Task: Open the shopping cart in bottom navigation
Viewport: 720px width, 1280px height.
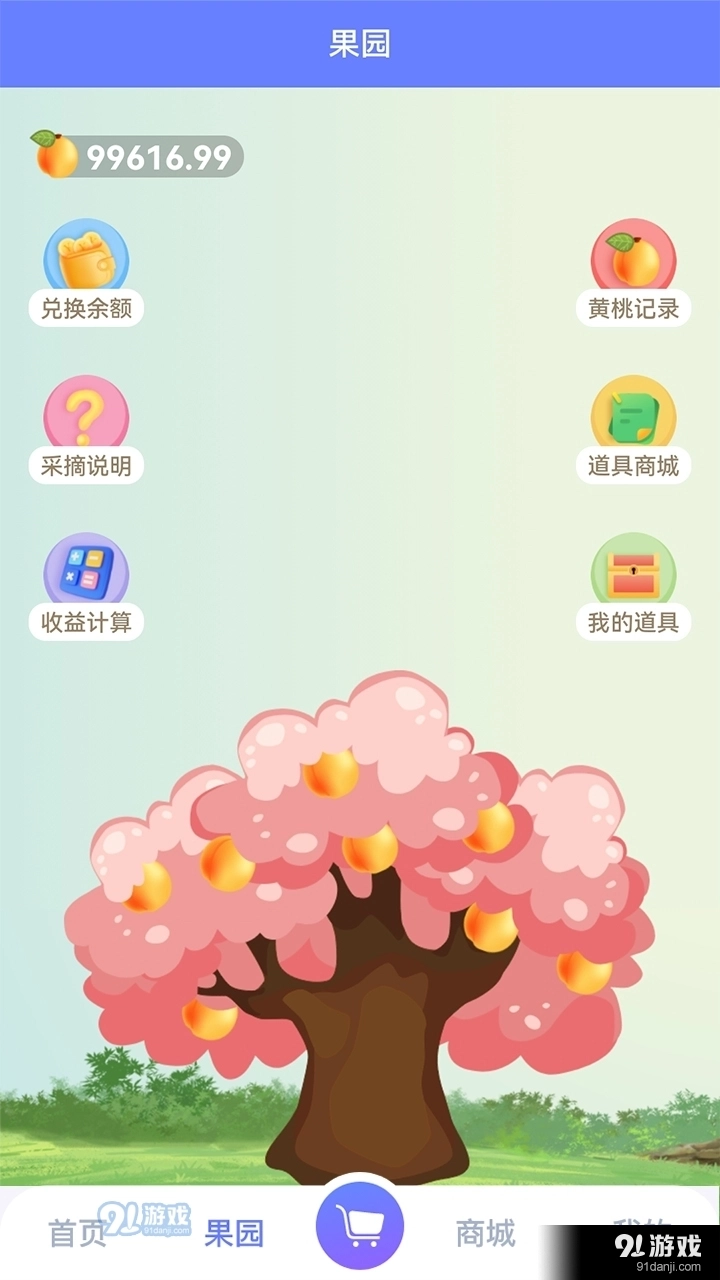Action: click(x=360, y=1224)
